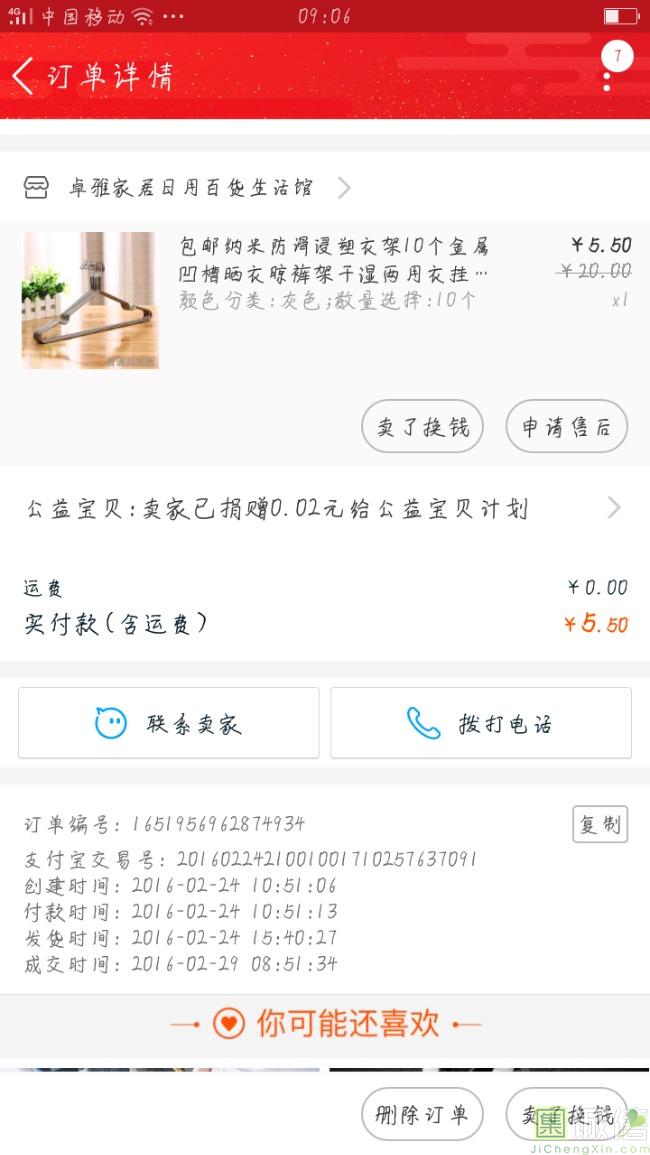Contact the seller via 联系卖家
Screen dimensions: 650x1155
169,723
